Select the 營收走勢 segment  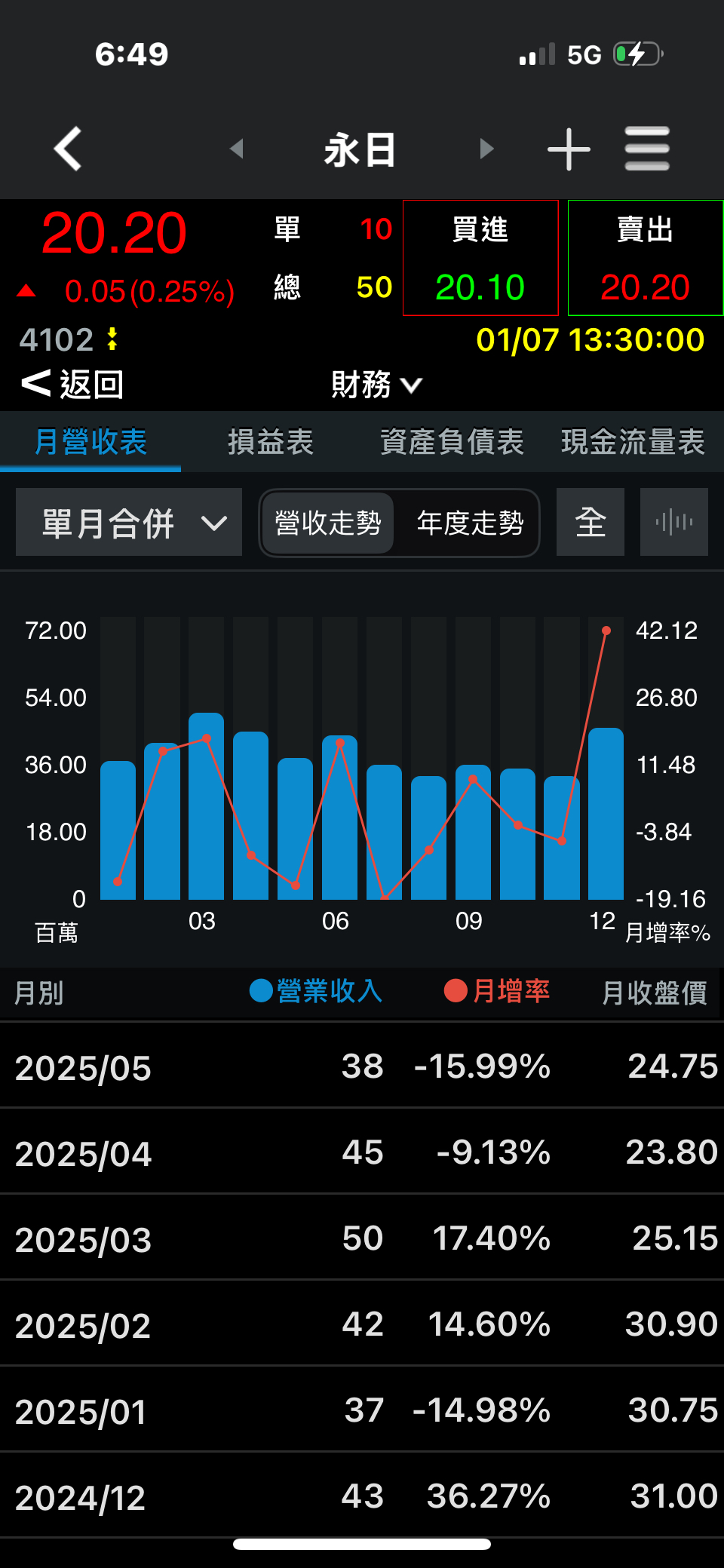[328, 523]
